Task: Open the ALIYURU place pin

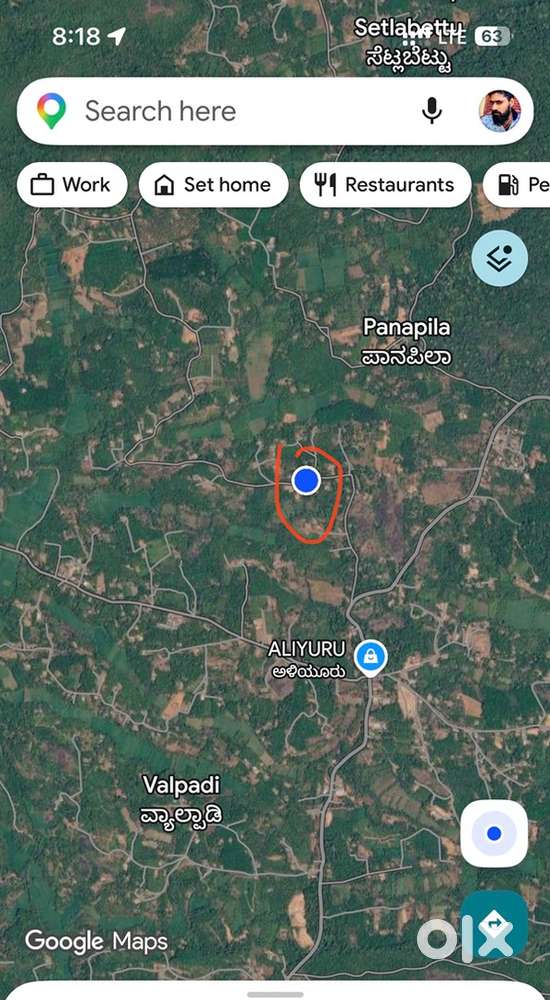Action: 371,658
